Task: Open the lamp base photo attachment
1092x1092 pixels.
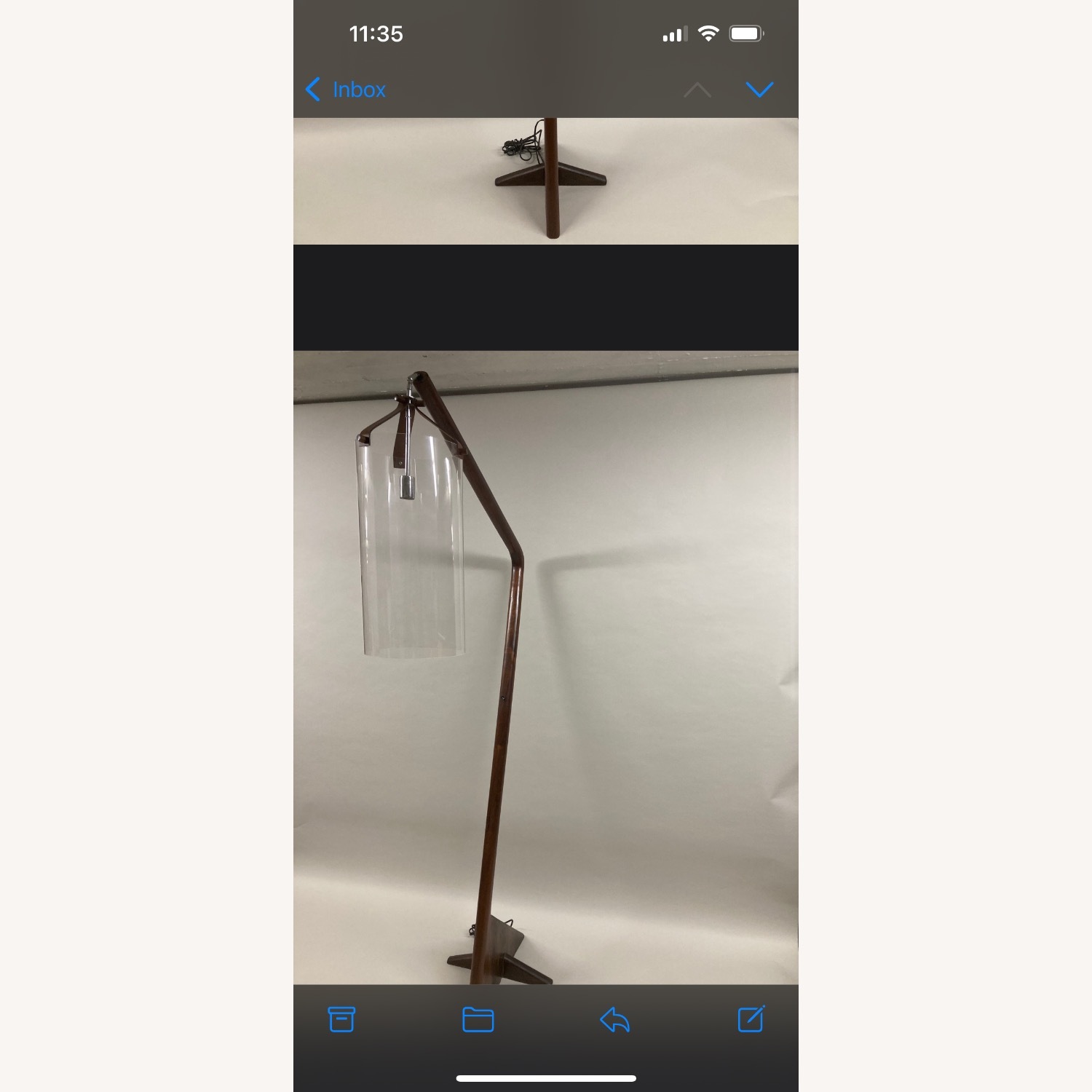Action: pos(546,181)
